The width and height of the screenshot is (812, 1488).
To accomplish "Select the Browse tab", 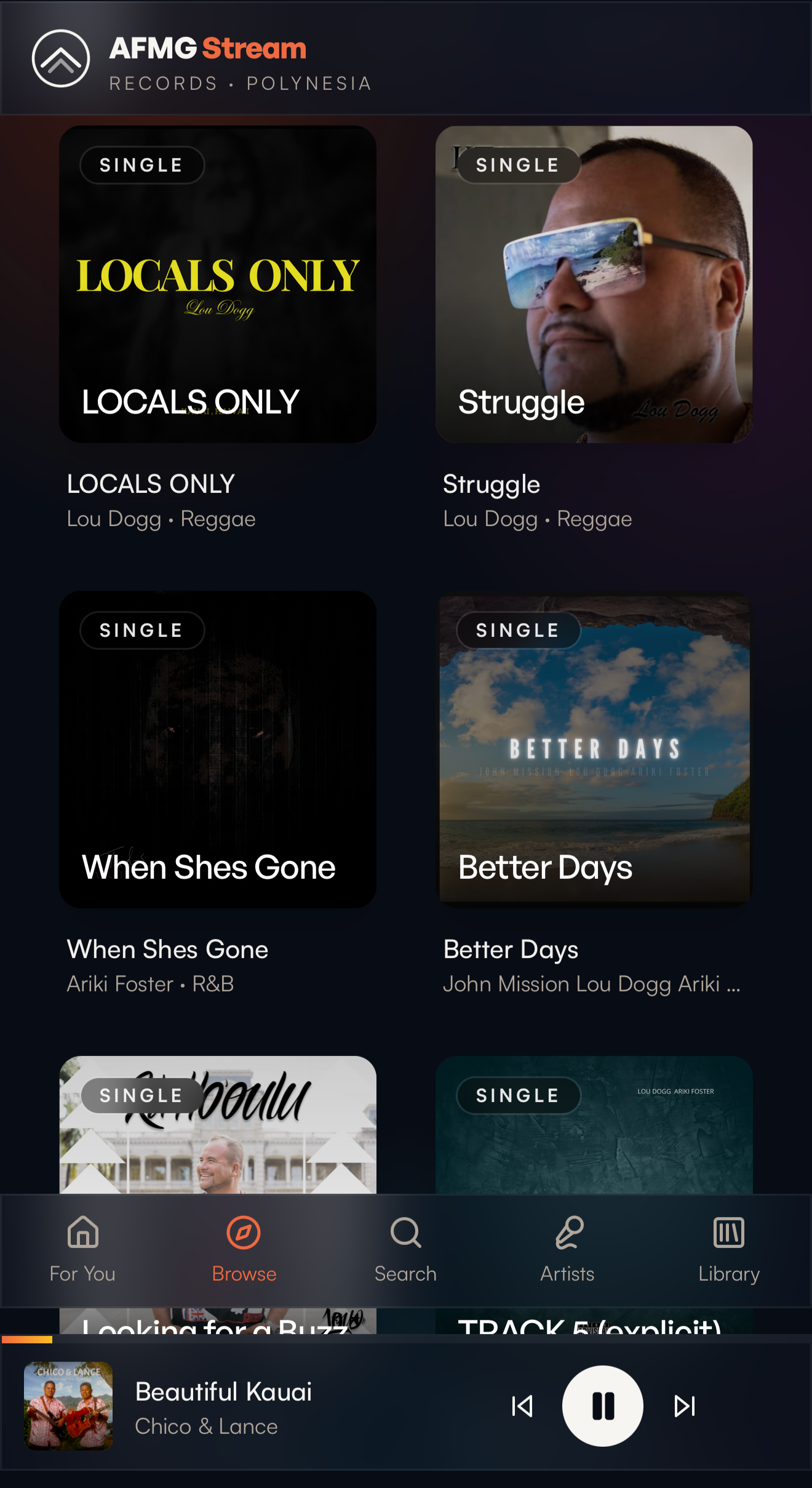I will click(x=244, y=1250).
